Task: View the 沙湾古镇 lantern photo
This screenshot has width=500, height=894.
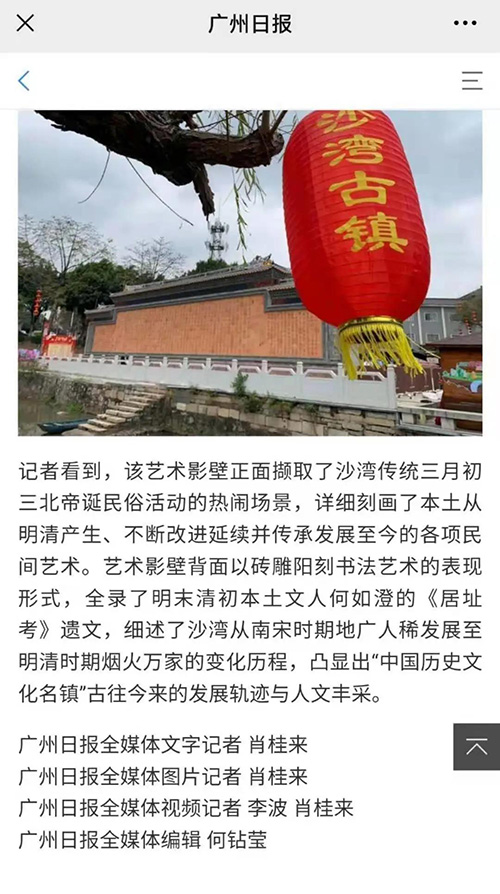Action: pos(250,273)
